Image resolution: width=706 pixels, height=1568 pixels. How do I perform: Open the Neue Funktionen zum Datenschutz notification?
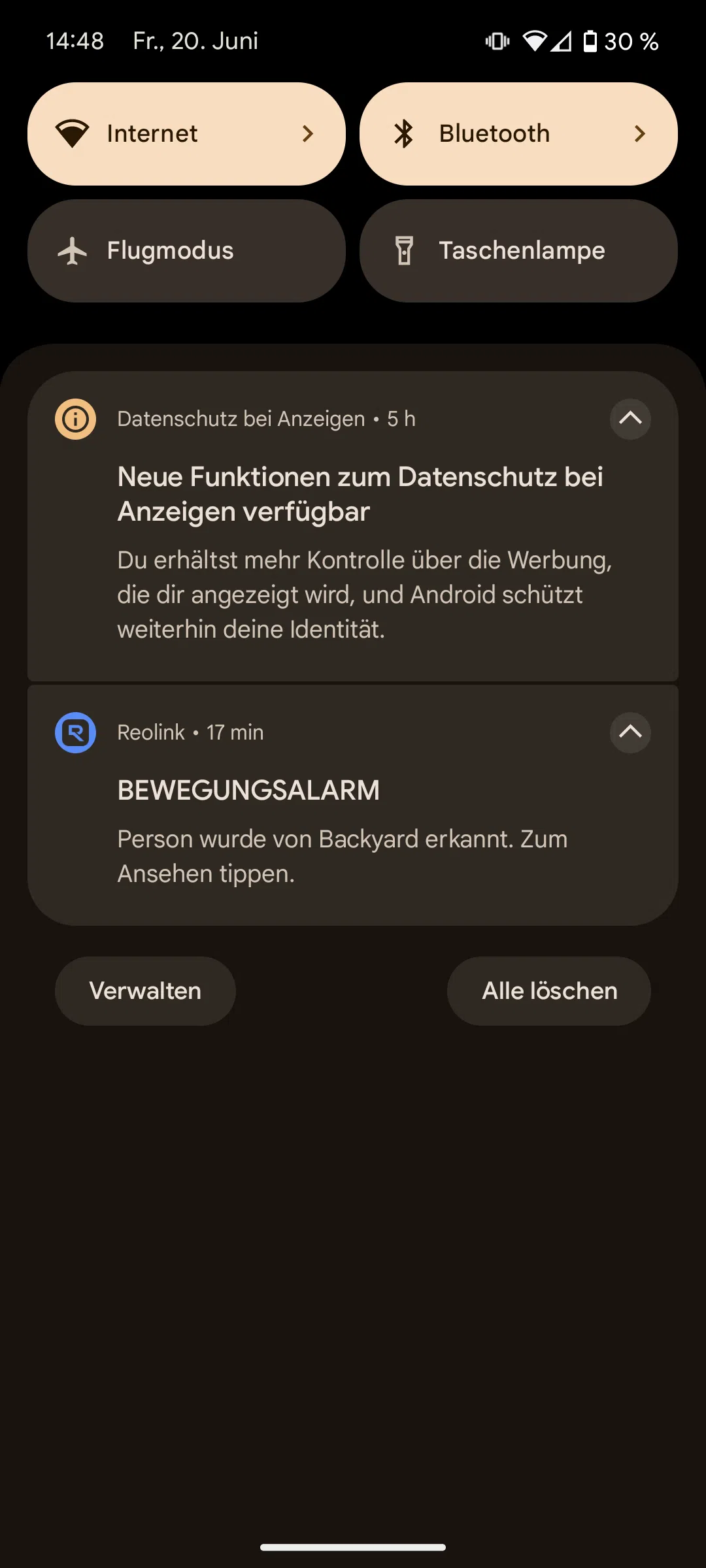[x=353, y=527]
